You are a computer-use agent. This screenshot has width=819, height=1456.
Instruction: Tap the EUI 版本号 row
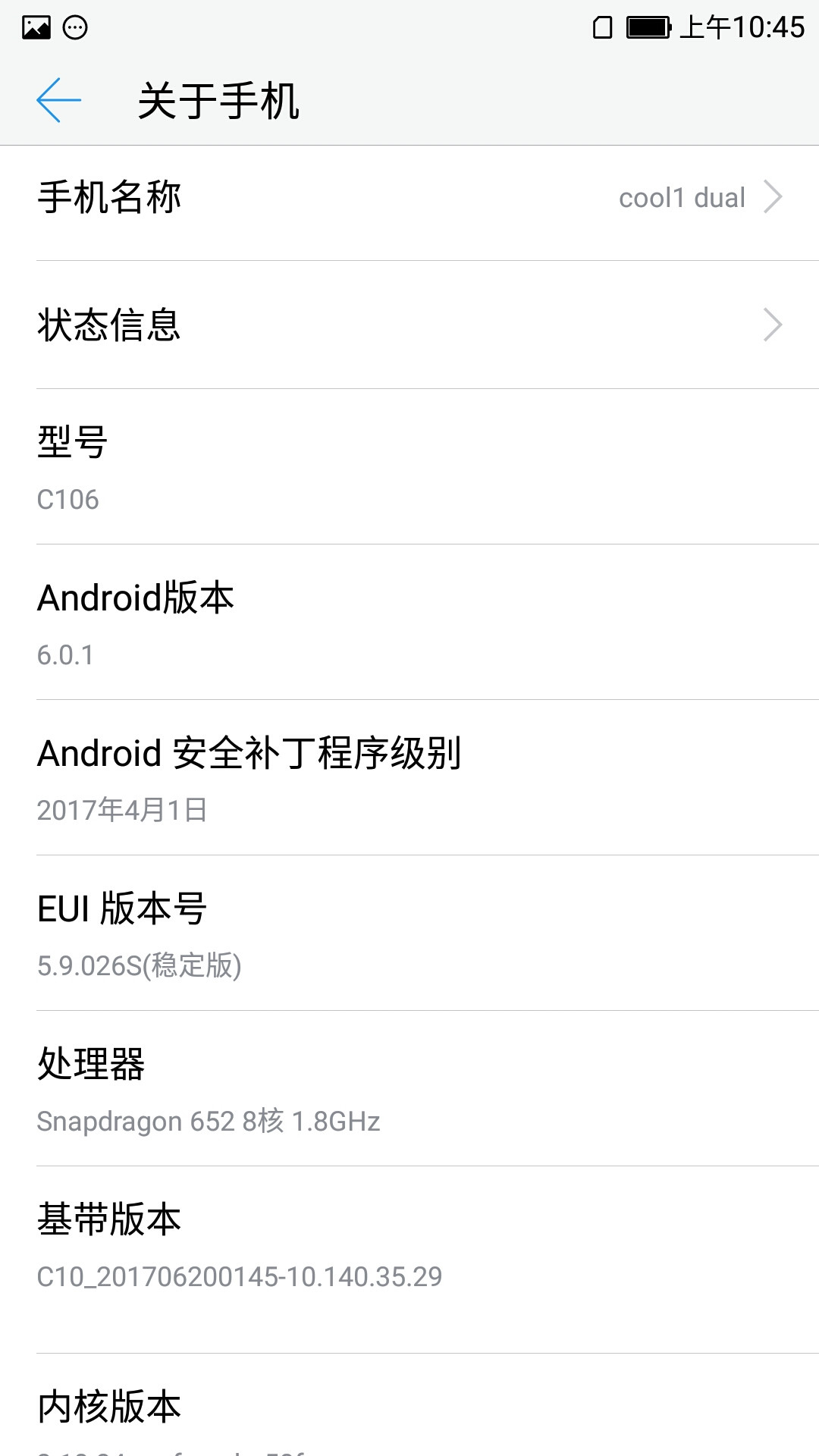[409, 934]
